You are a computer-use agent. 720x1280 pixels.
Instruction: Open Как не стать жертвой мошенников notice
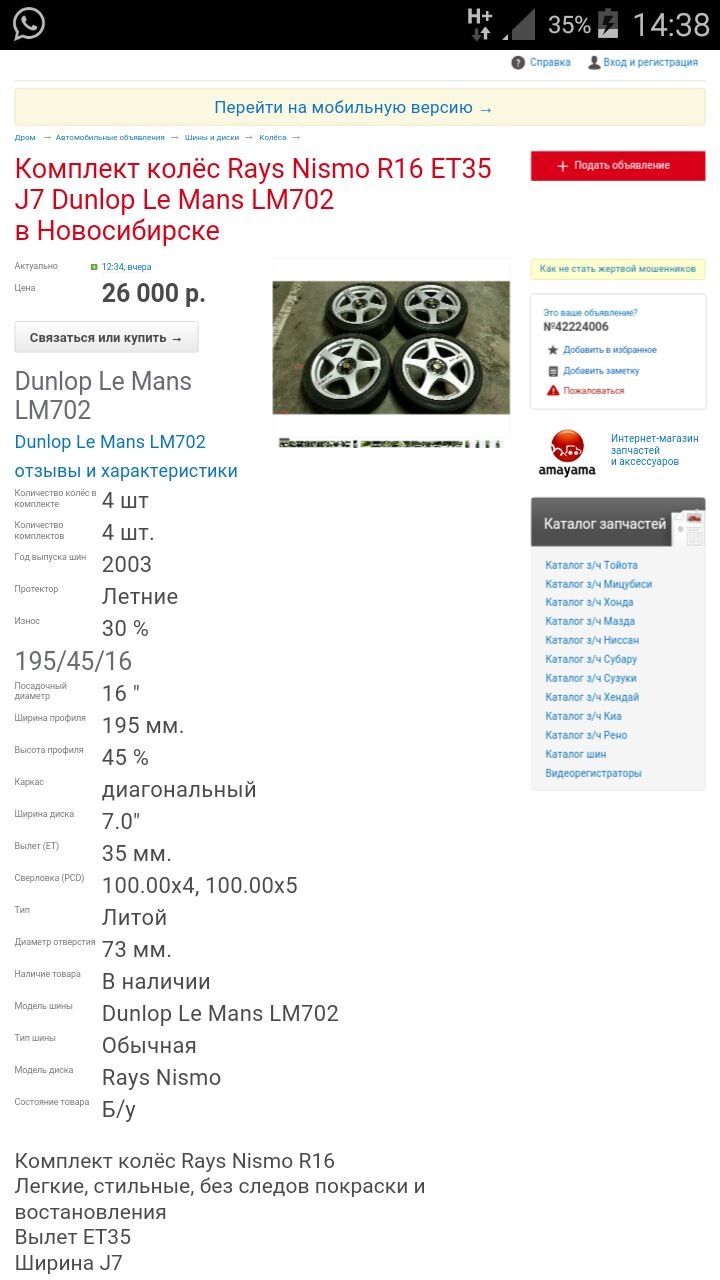(617, 269)
